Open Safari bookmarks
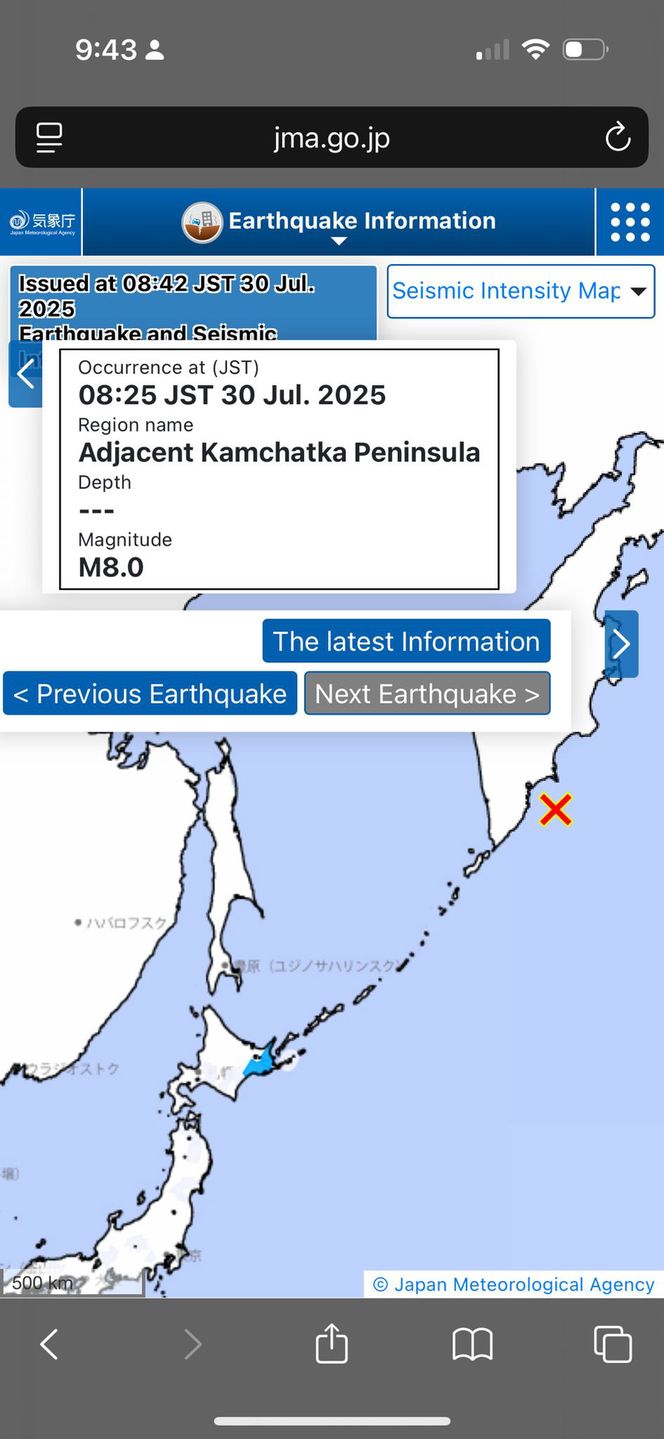 click(x=472, y=1344)
